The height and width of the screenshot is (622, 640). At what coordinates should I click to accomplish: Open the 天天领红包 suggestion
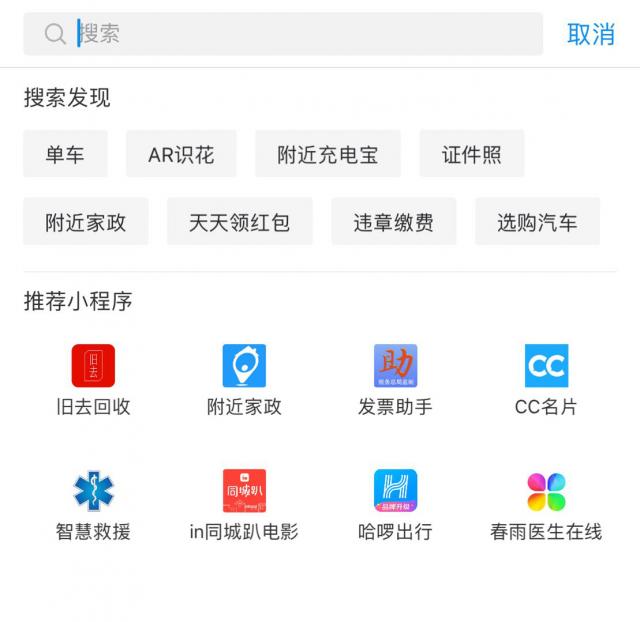(x=239, y=222)
